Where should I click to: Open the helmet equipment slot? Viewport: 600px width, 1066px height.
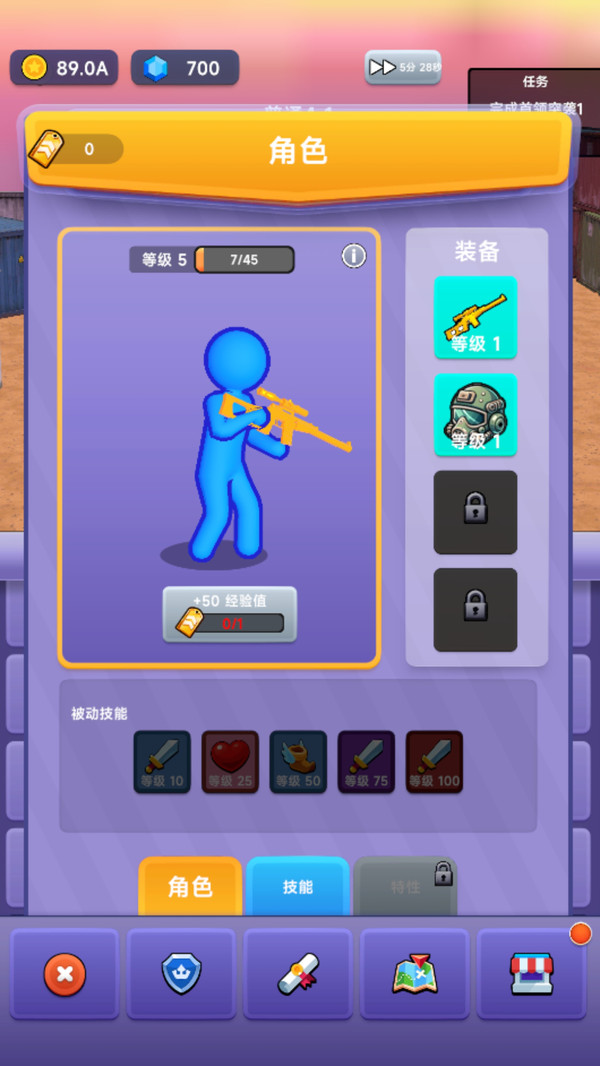pos(475,415)
